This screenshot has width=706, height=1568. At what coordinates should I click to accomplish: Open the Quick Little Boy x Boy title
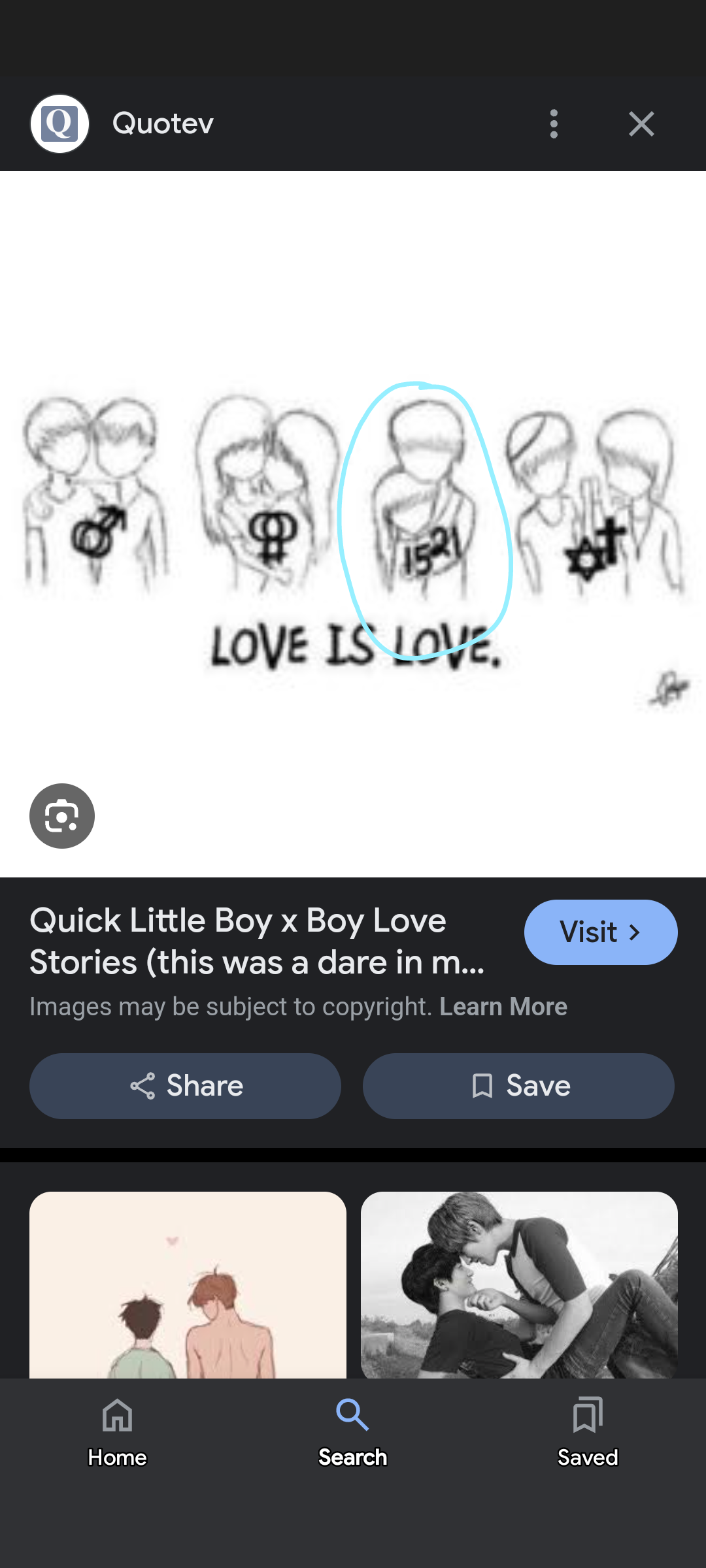click(257, 941)
